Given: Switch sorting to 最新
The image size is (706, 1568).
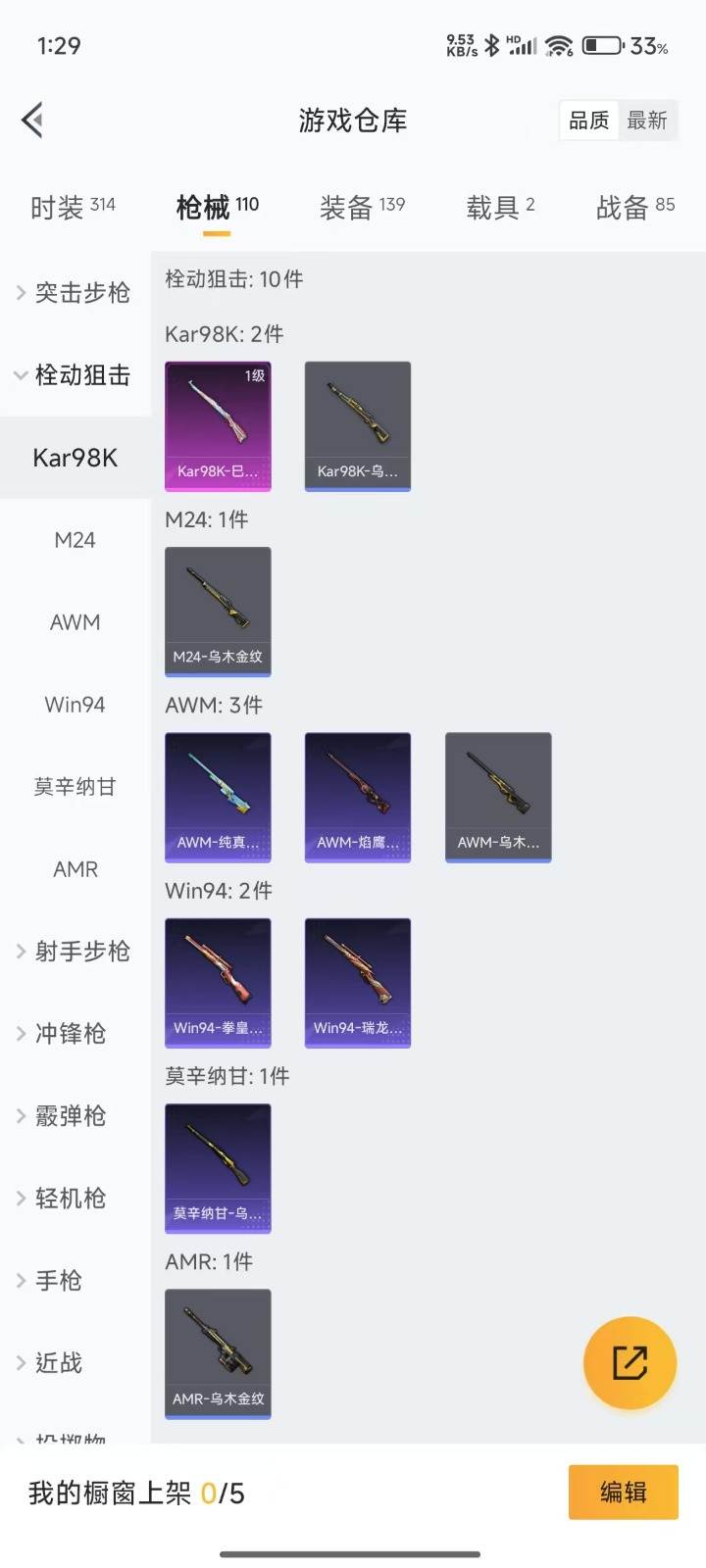Looking at the screenshot, I should 649,121.
